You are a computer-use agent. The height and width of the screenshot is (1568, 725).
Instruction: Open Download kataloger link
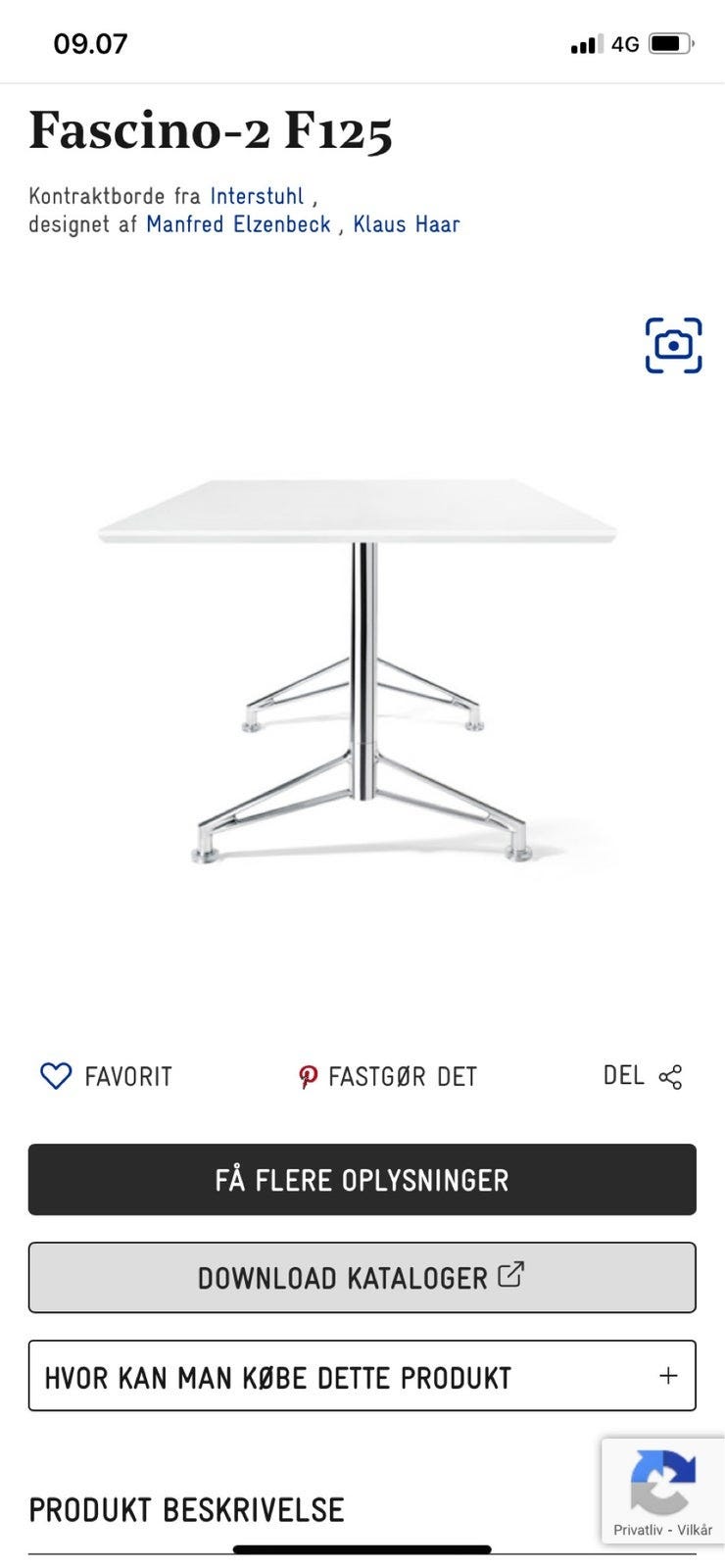click(362, 1278)
